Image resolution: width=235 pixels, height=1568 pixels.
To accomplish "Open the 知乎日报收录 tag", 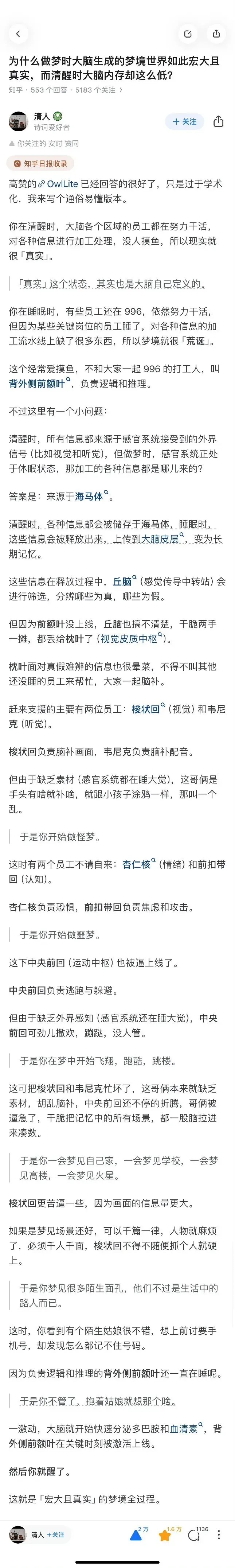I will [40, 164].
